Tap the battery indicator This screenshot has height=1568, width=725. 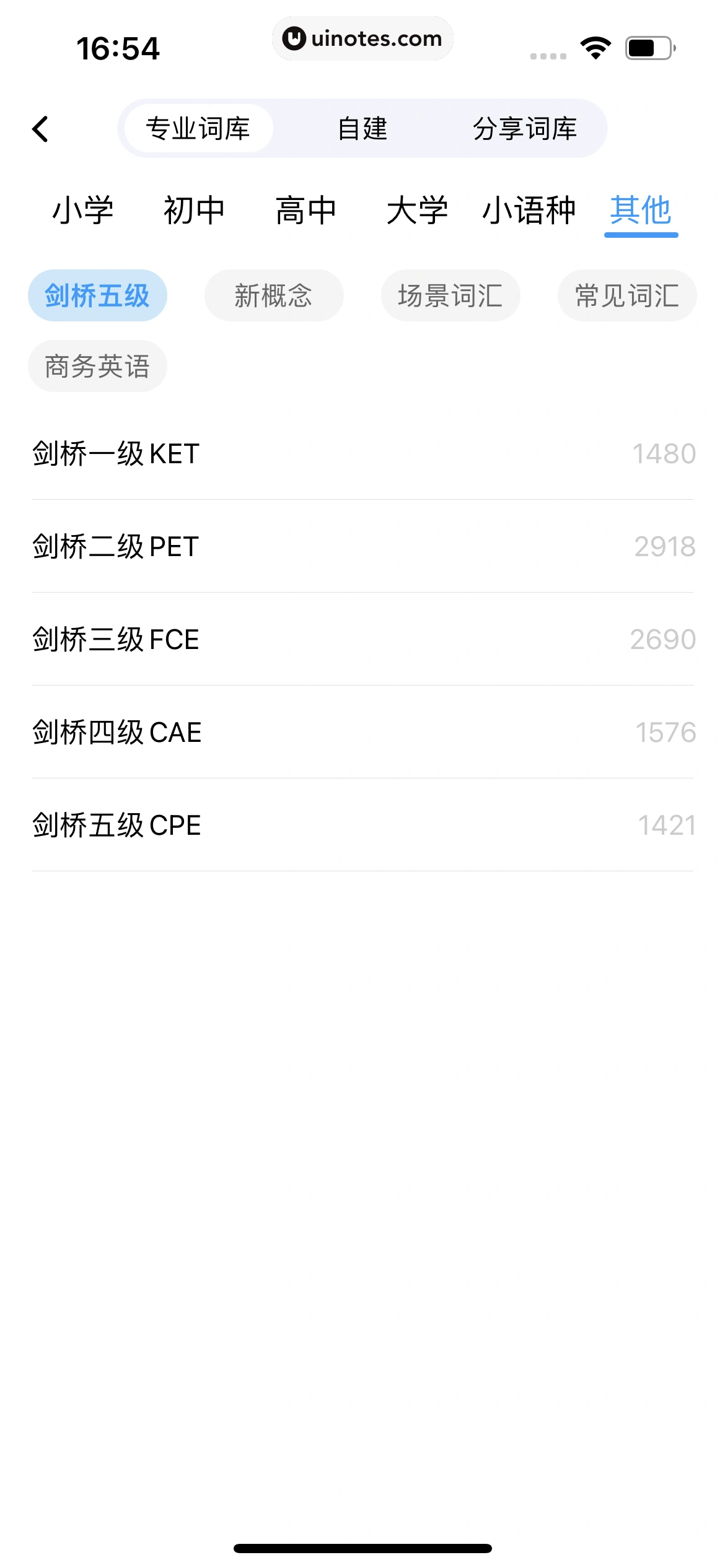click(649, 46)
